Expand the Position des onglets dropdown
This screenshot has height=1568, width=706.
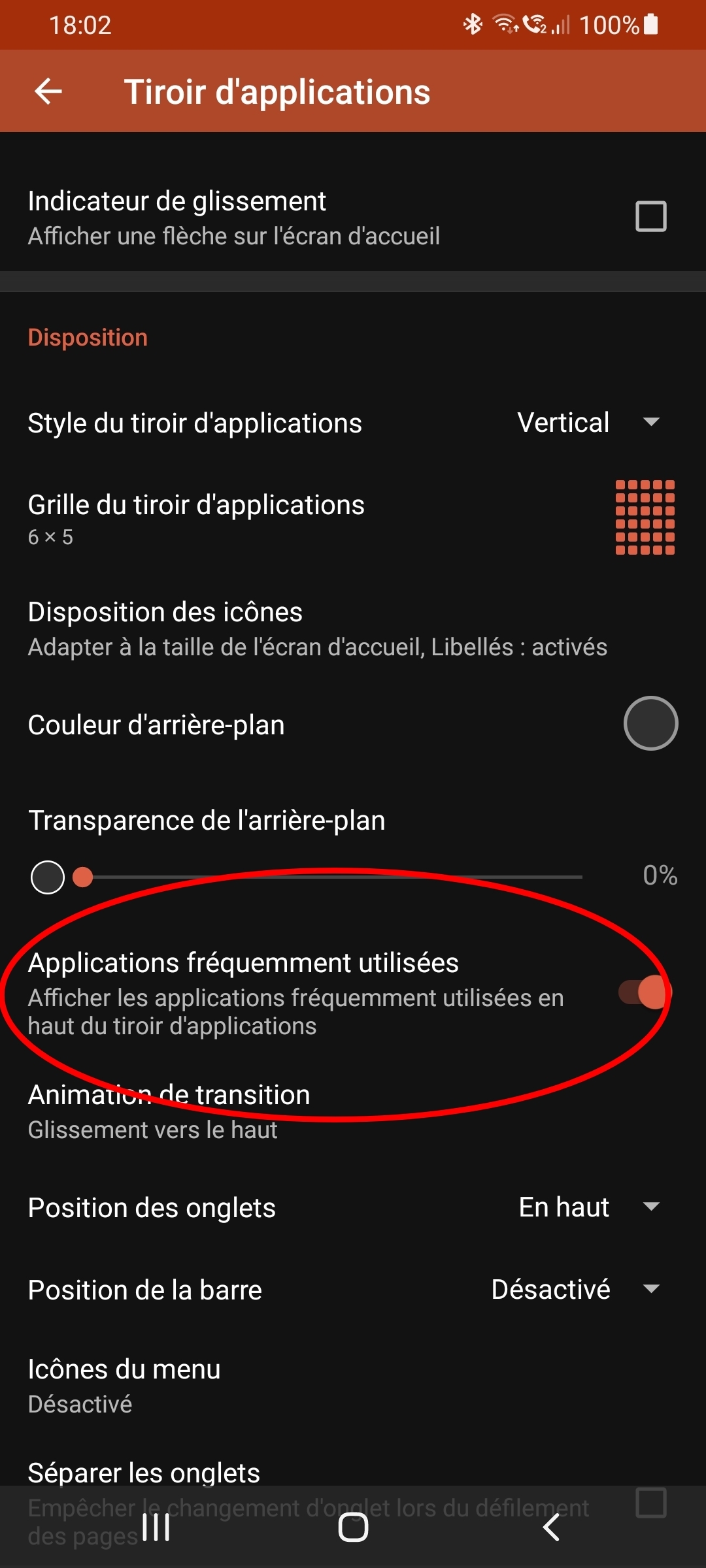click(x=588, y=1207)
